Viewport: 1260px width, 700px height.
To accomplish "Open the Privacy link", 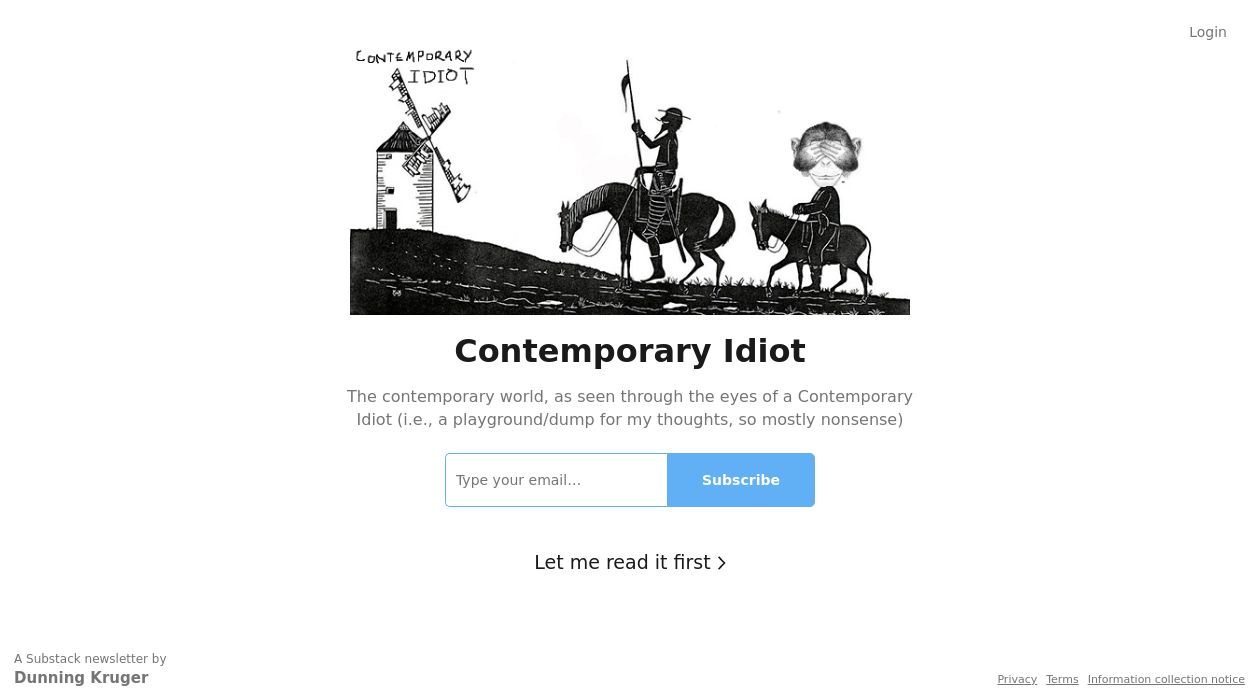I will pos(1016,679).
